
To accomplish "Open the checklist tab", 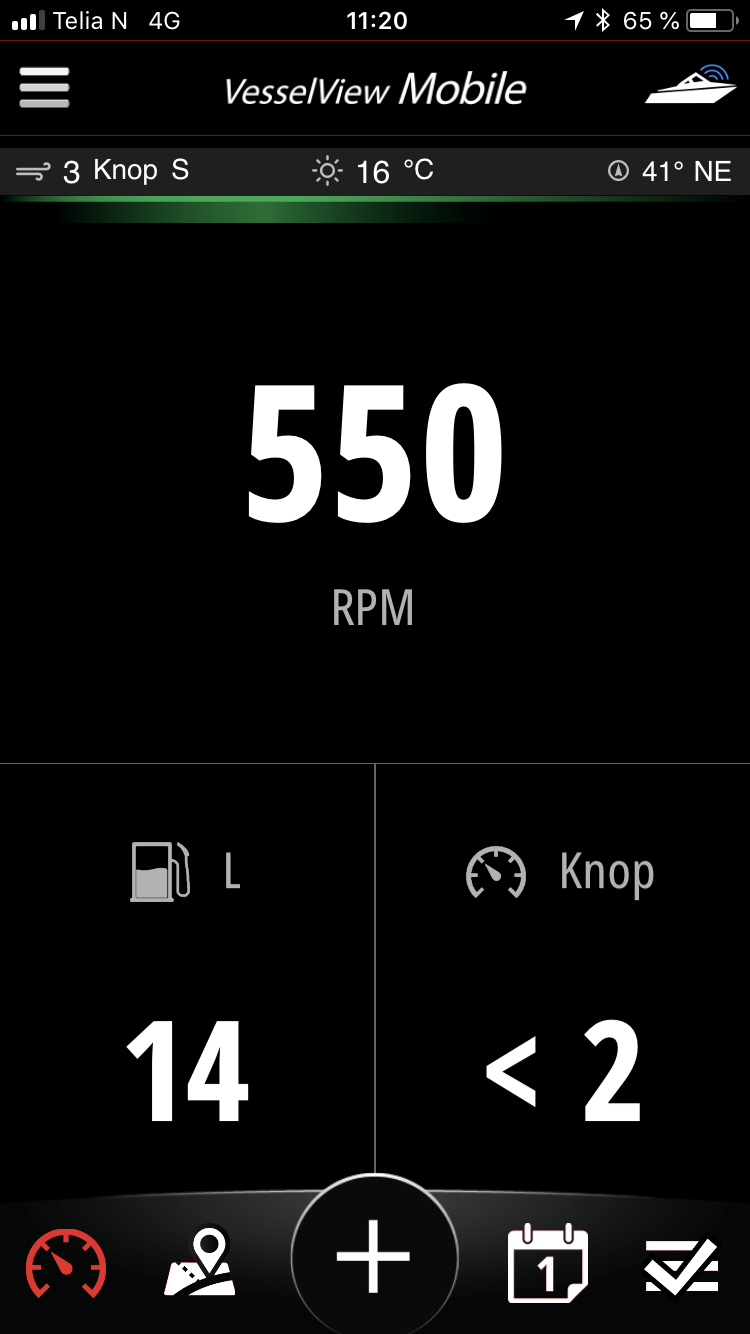I will pos(681,1265).
